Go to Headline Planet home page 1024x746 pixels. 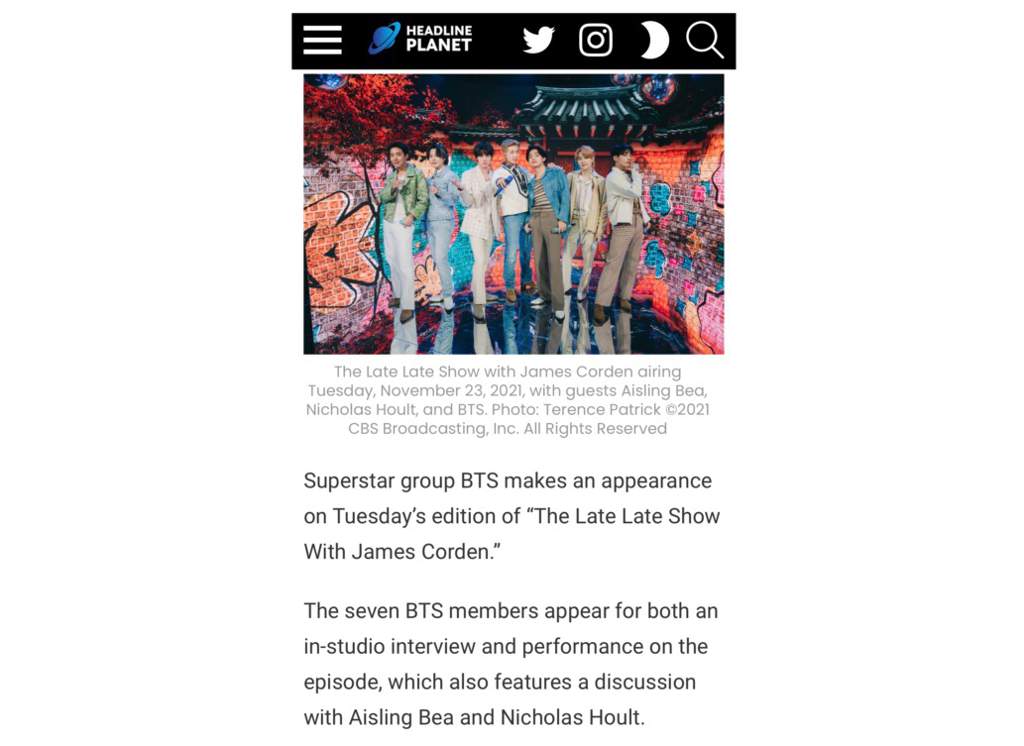click(420, 40)
